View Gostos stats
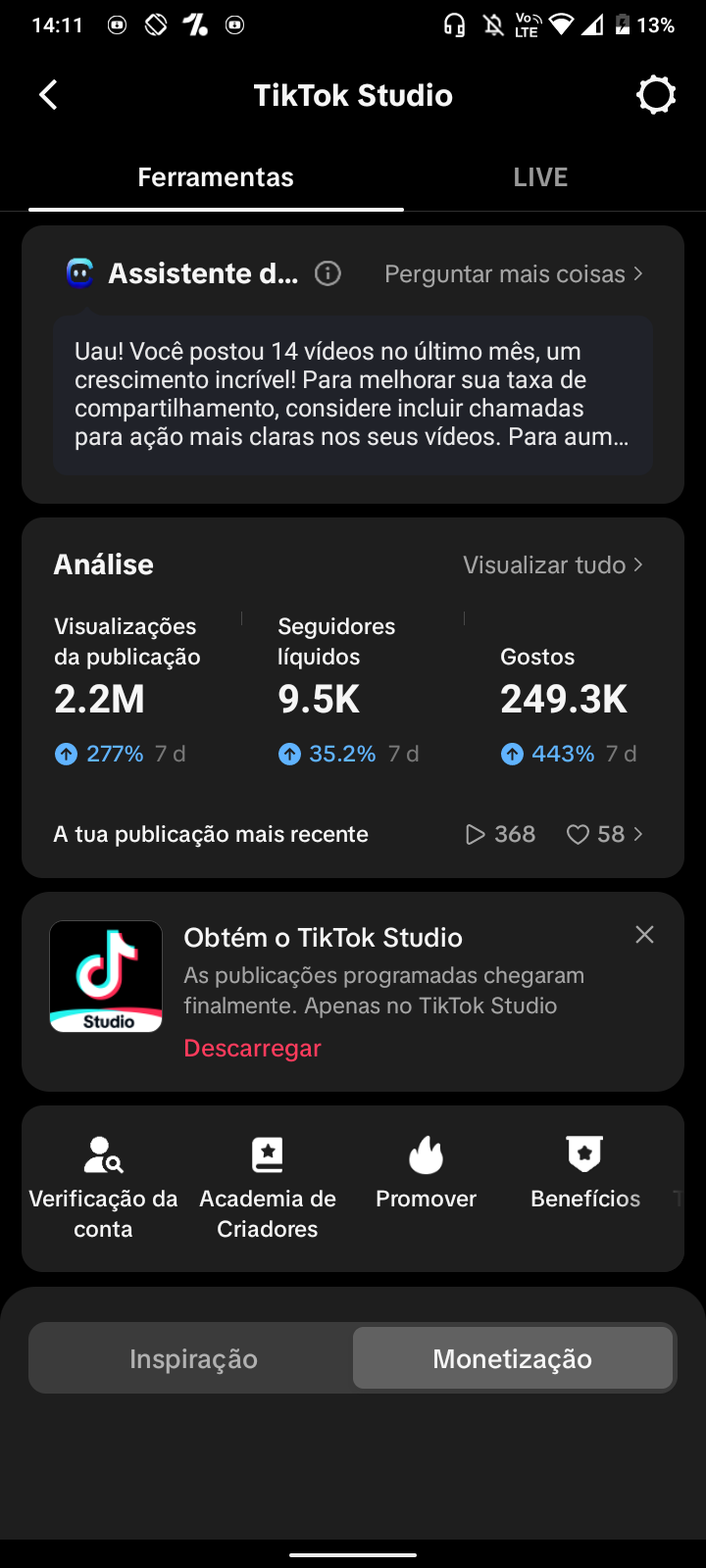 tap(571, 705)
